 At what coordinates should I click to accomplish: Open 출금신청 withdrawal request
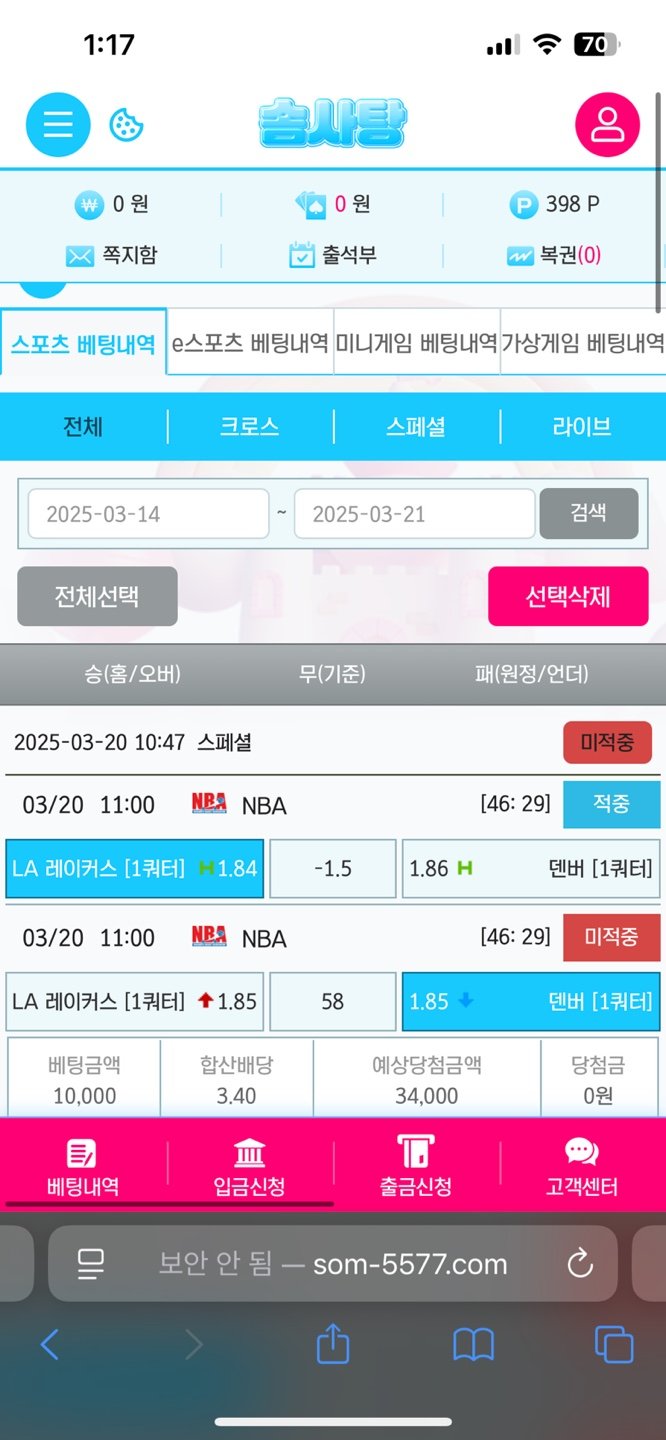(x=416, y=1168)
